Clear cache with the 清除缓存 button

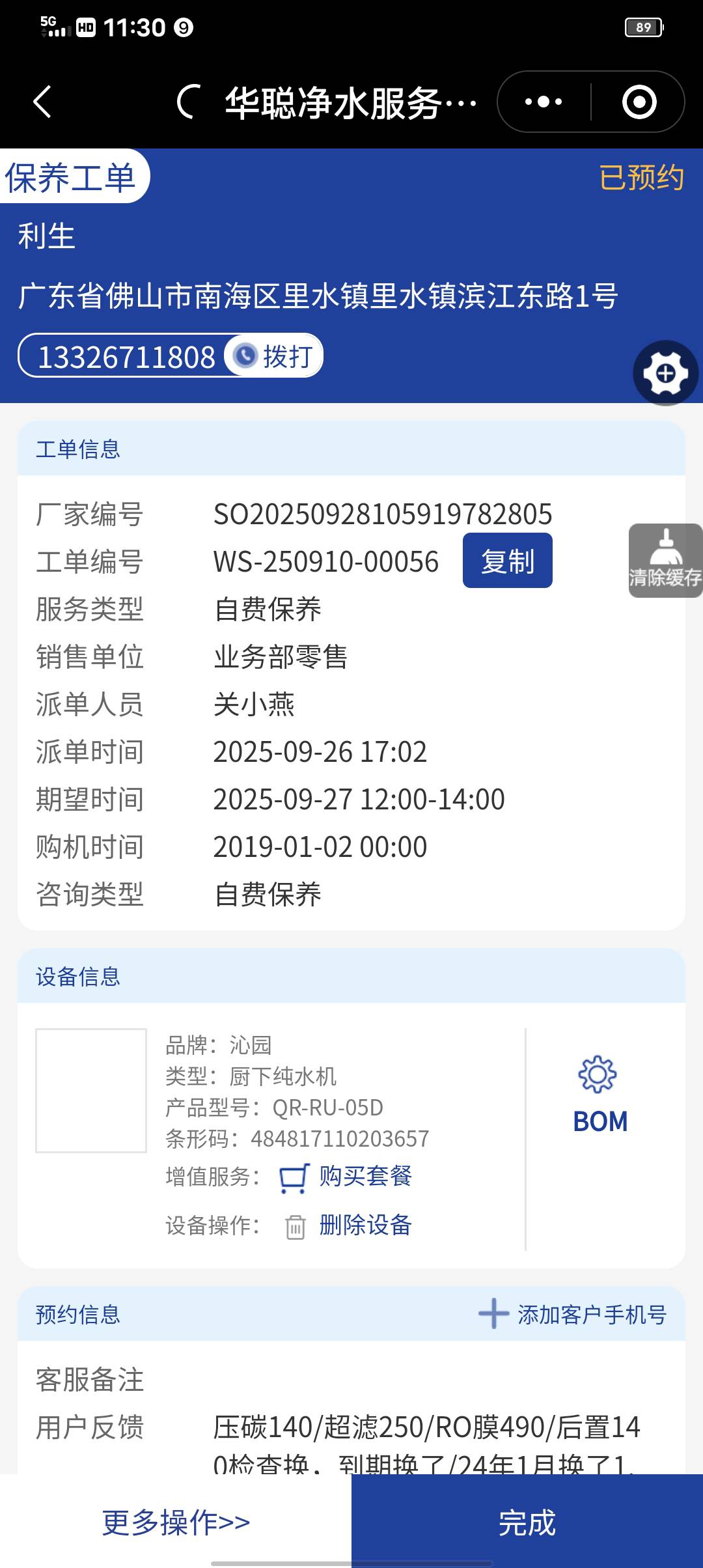(665, 561)
